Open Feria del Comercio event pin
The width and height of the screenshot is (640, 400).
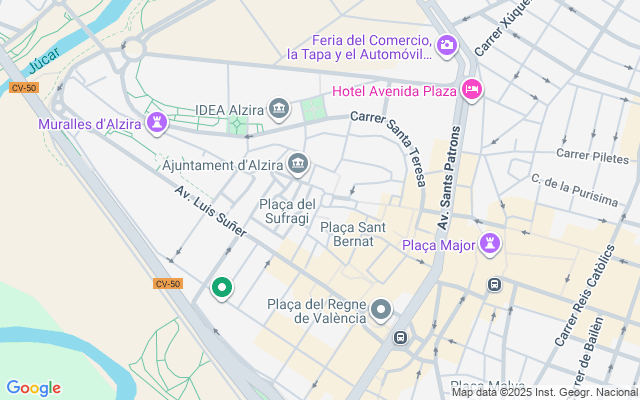[447, 44]
